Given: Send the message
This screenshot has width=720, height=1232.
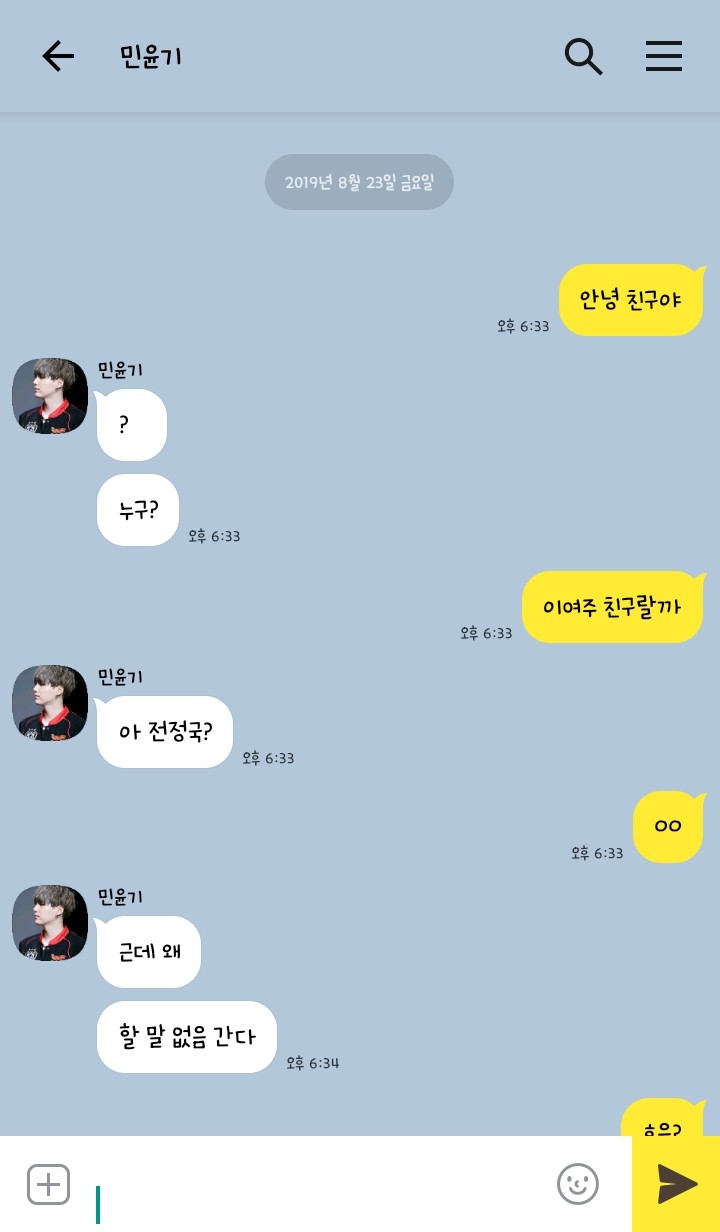Looking at the screenshot, I should [676, 1185].
